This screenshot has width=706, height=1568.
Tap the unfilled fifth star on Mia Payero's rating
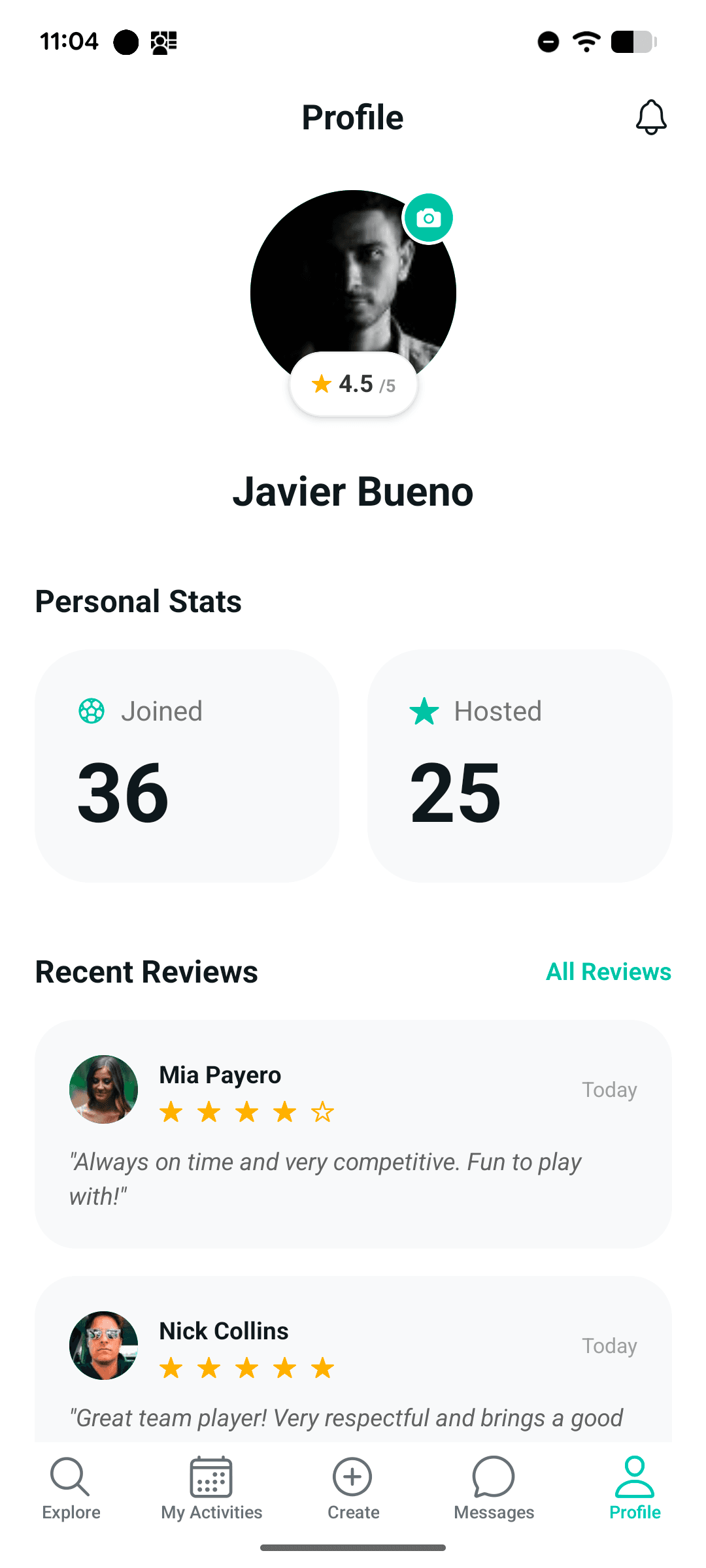point(322,1112)
